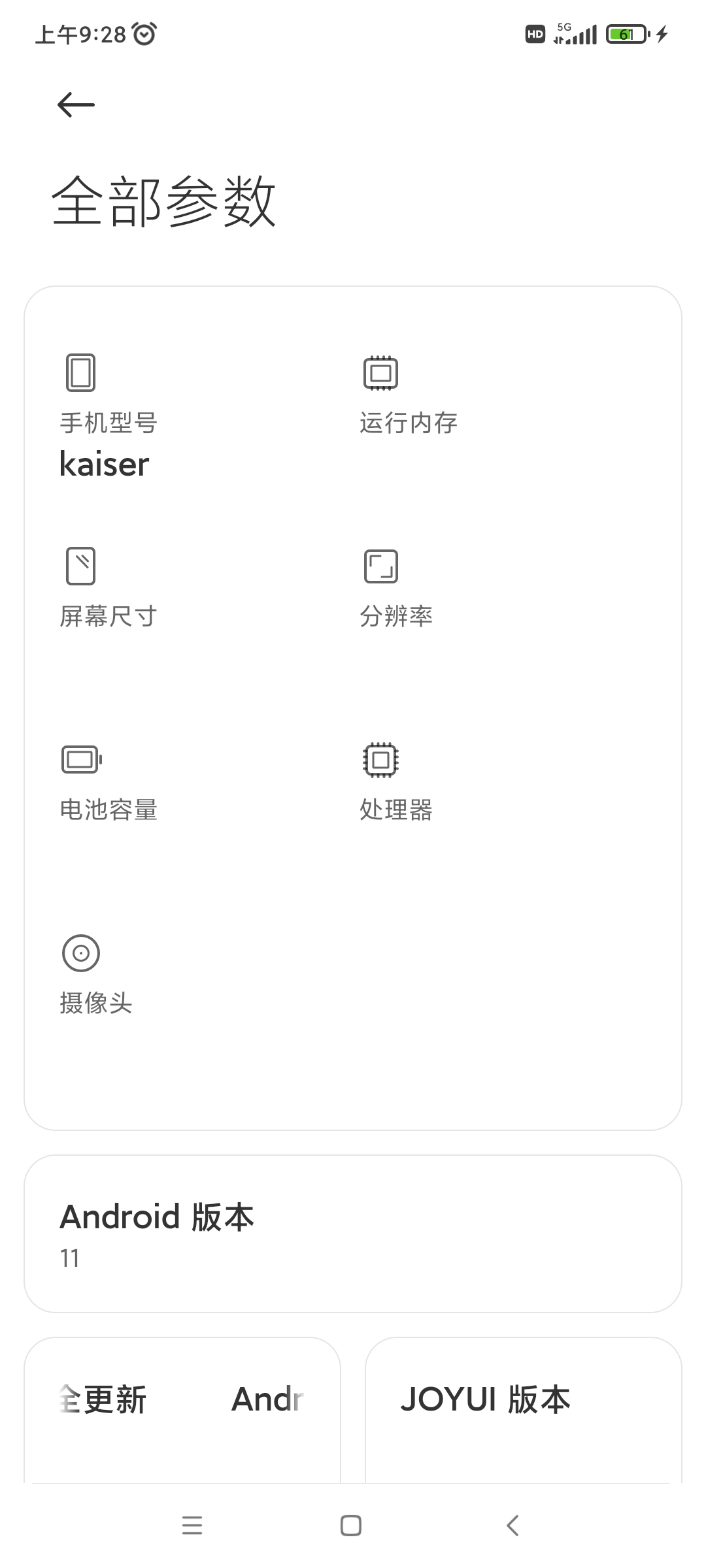This screenshot has width=706, height=1568.
Task: Open the Android 版本 card
Action: pos(353,1233)
